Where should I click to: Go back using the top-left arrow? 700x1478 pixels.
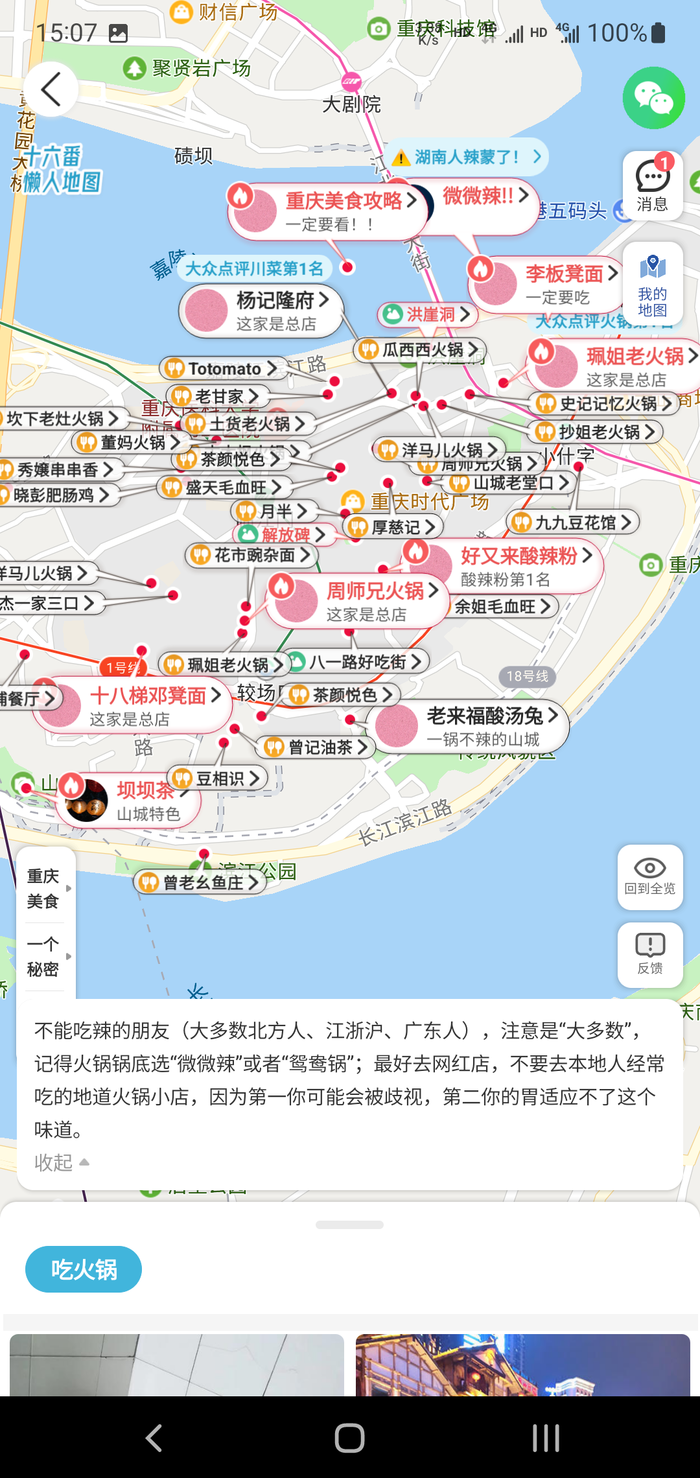coord(52,90)
